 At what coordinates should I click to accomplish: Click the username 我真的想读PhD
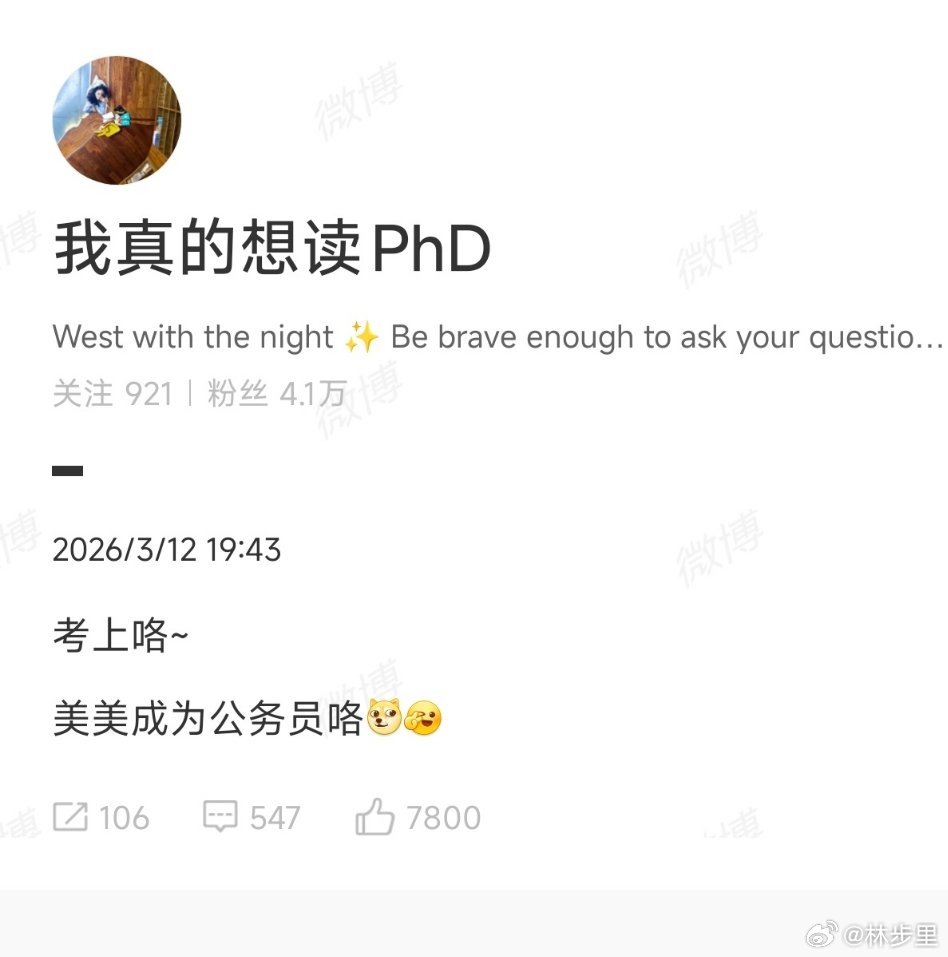[272, 249]
